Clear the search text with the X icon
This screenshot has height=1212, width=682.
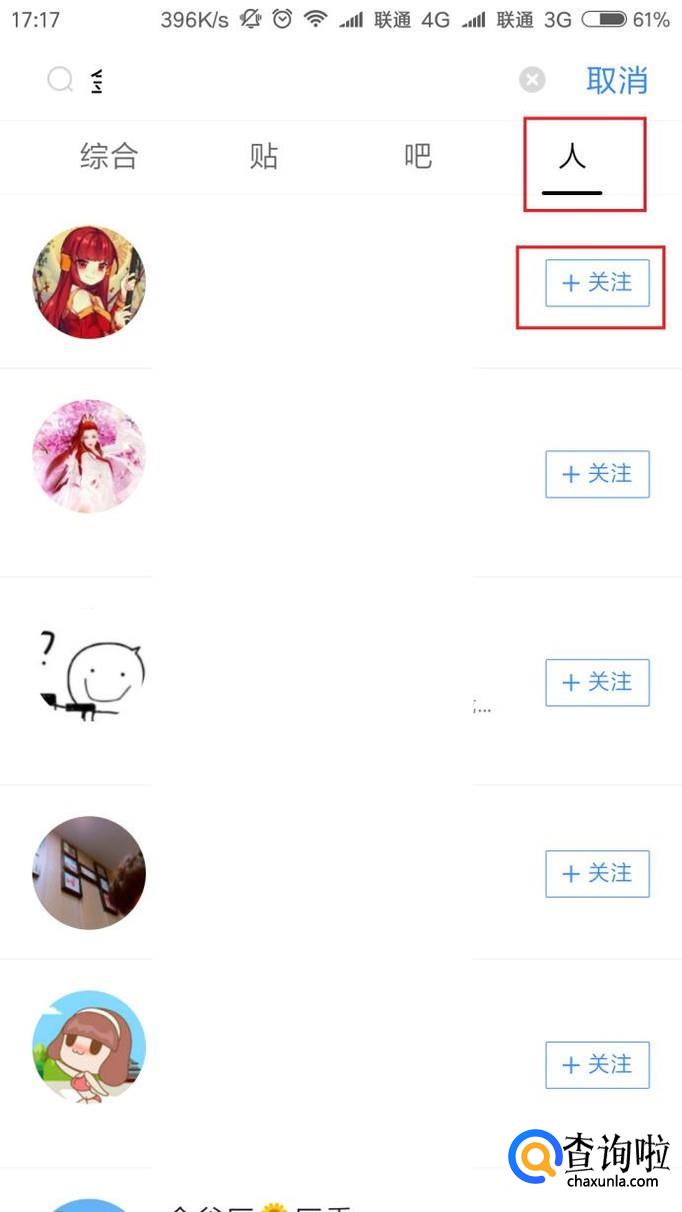(532, 80)
